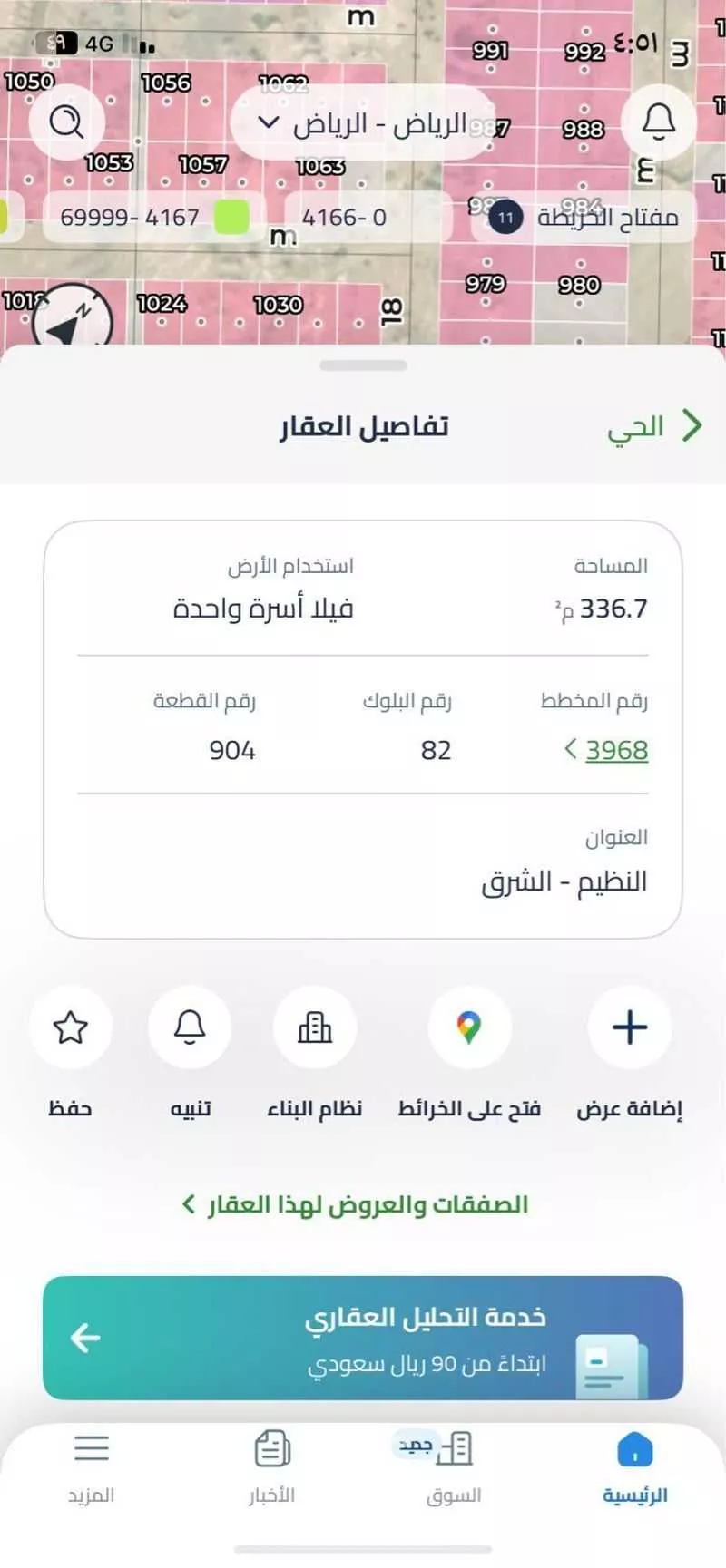Open the notifications bell

(x=659, y=122)
